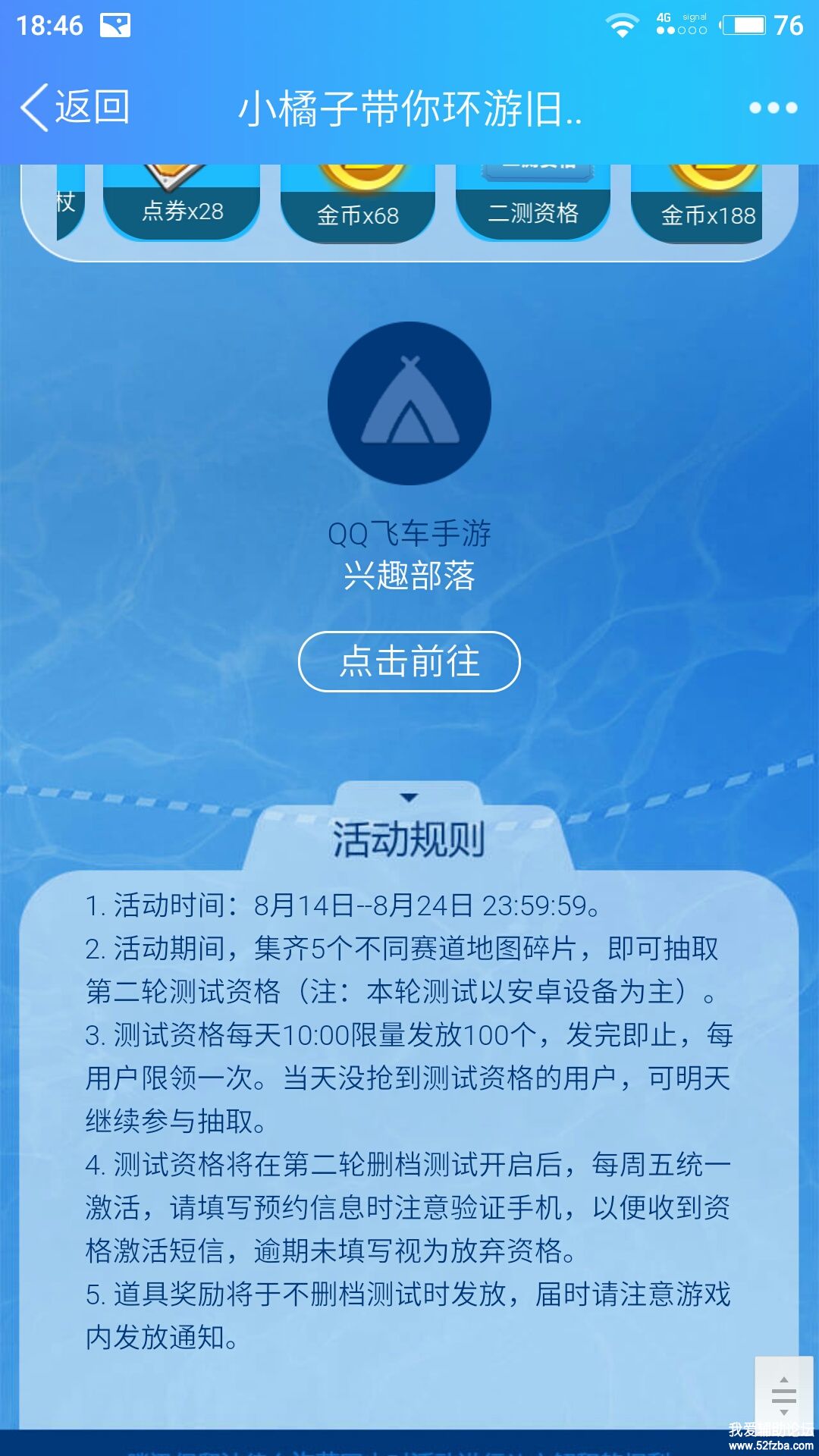Screen dimensions: 819x1456
Task: Open the QQ飞车手游 tribe tent icon
Action: point(409,403)
